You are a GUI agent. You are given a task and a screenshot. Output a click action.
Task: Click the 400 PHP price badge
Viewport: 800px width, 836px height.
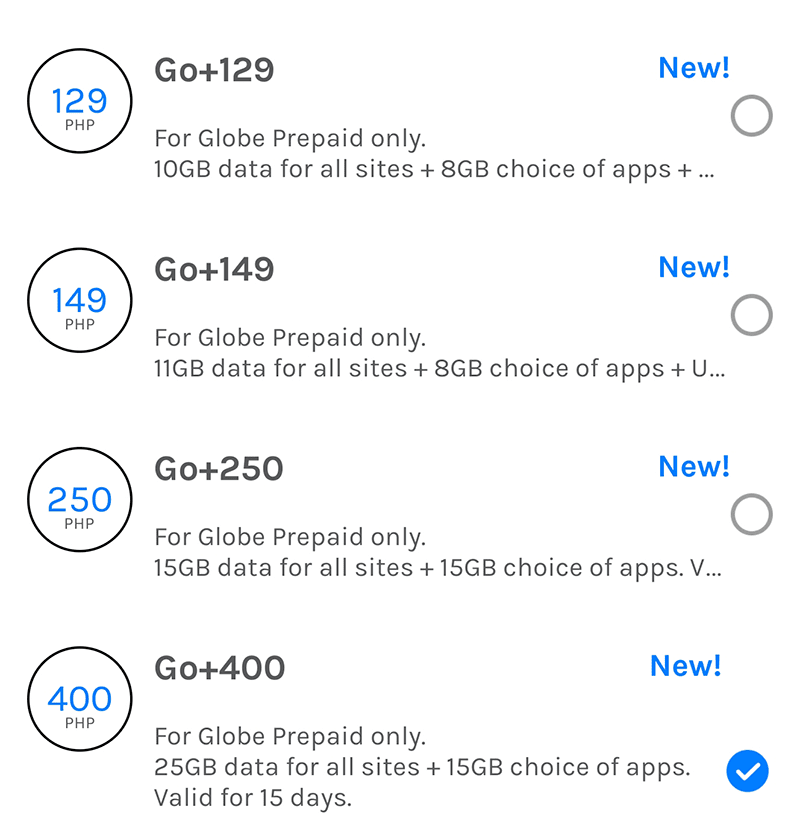79,699
